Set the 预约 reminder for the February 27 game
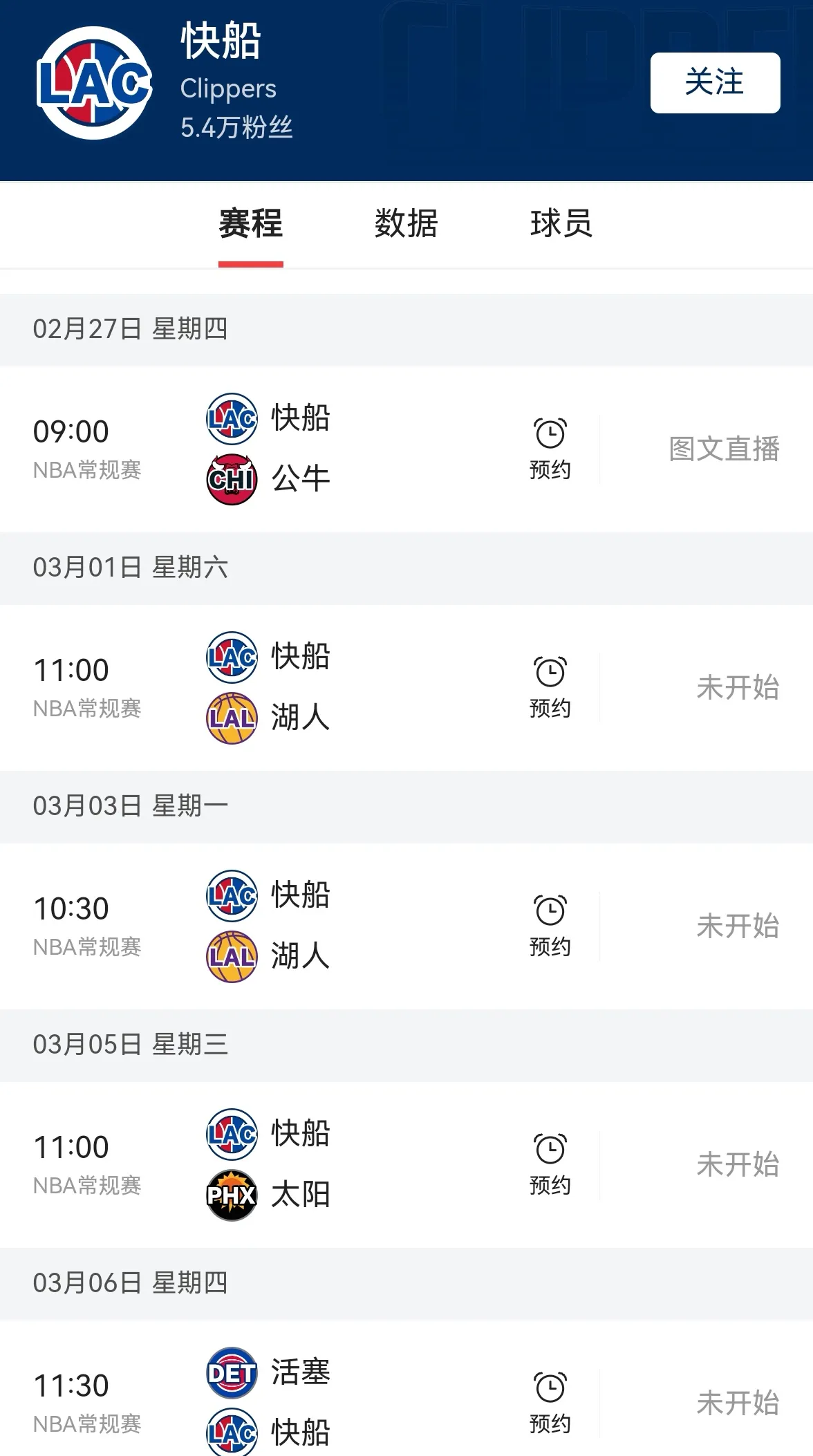This screenshot has height=1456, width=813. [x=550, y=448]
